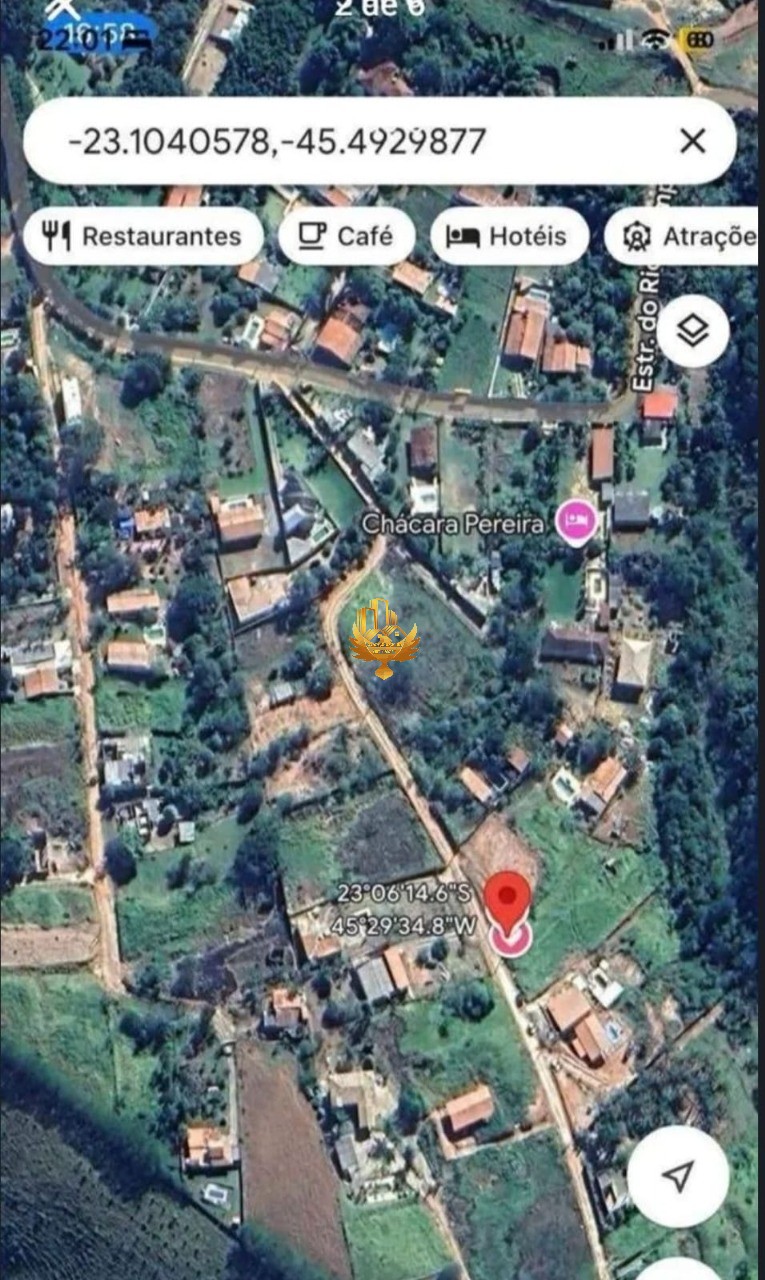The width and height of the screenshot is (765, 1280).
Task: Tap the 2 de 6 photo counter
Action: (x=380, y=8)
